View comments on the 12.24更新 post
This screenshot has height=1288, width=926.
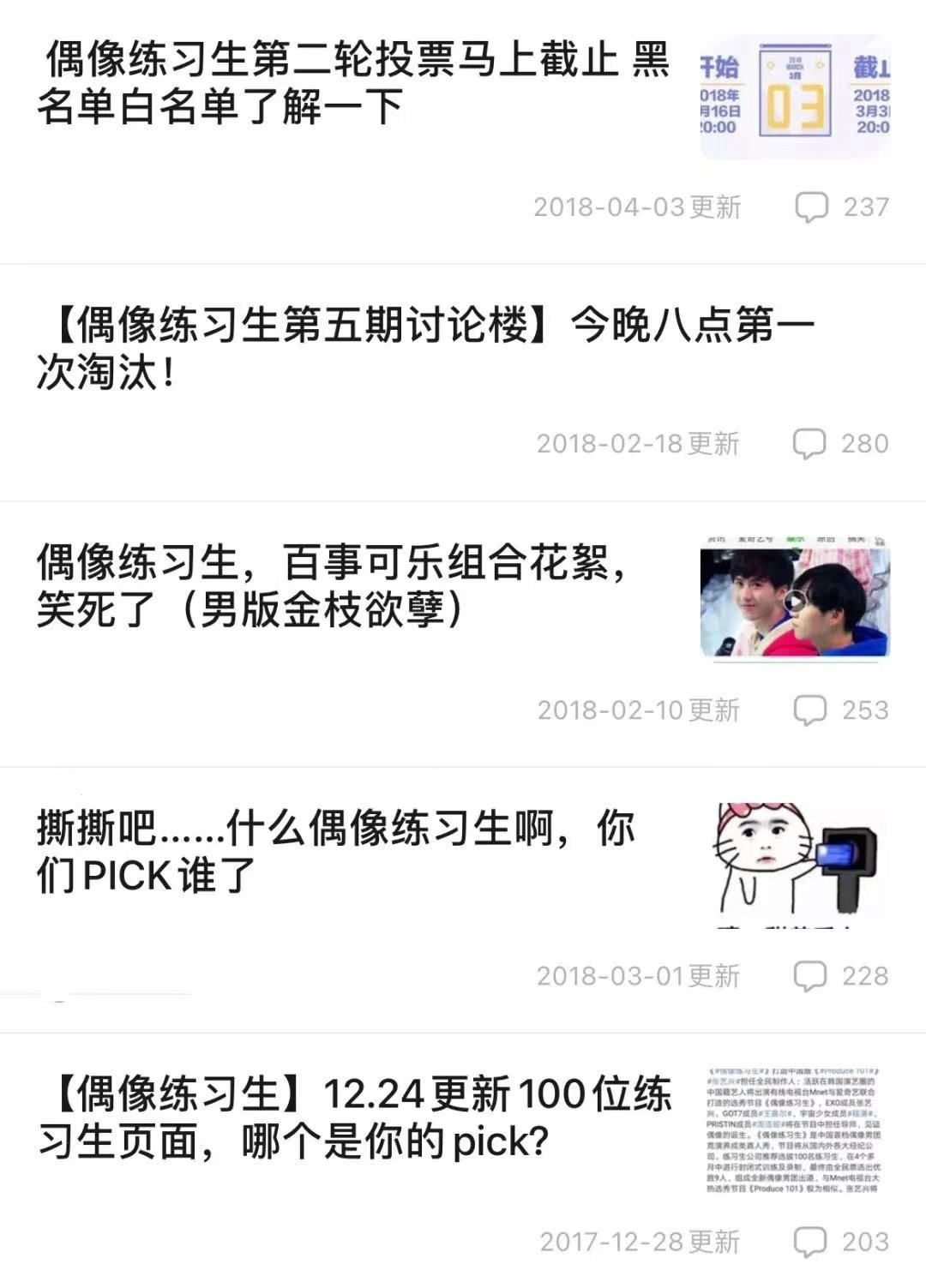tap(841, 1241)
